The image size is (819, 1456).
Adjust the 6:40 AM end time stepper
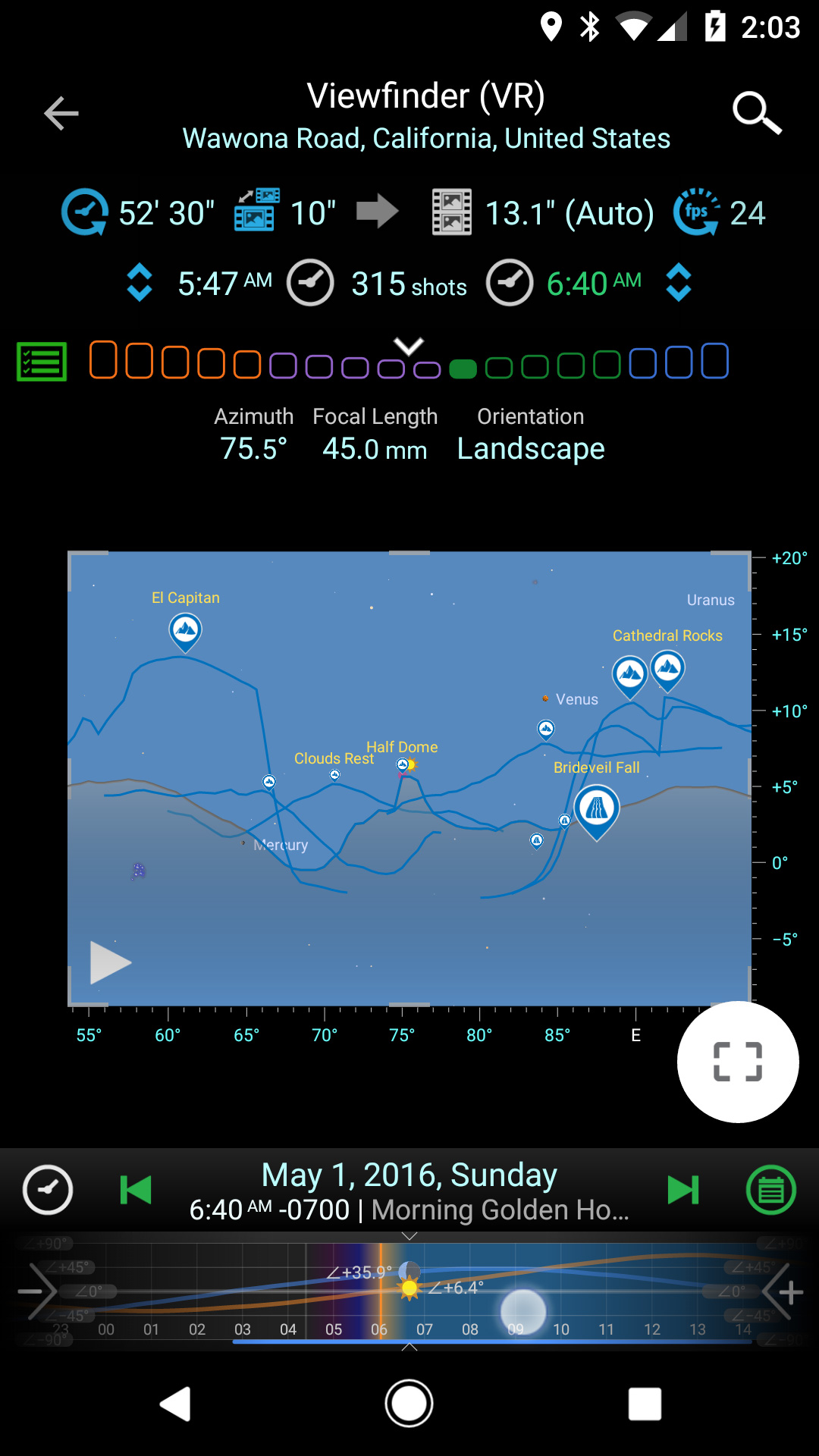(x=678, y=284)
